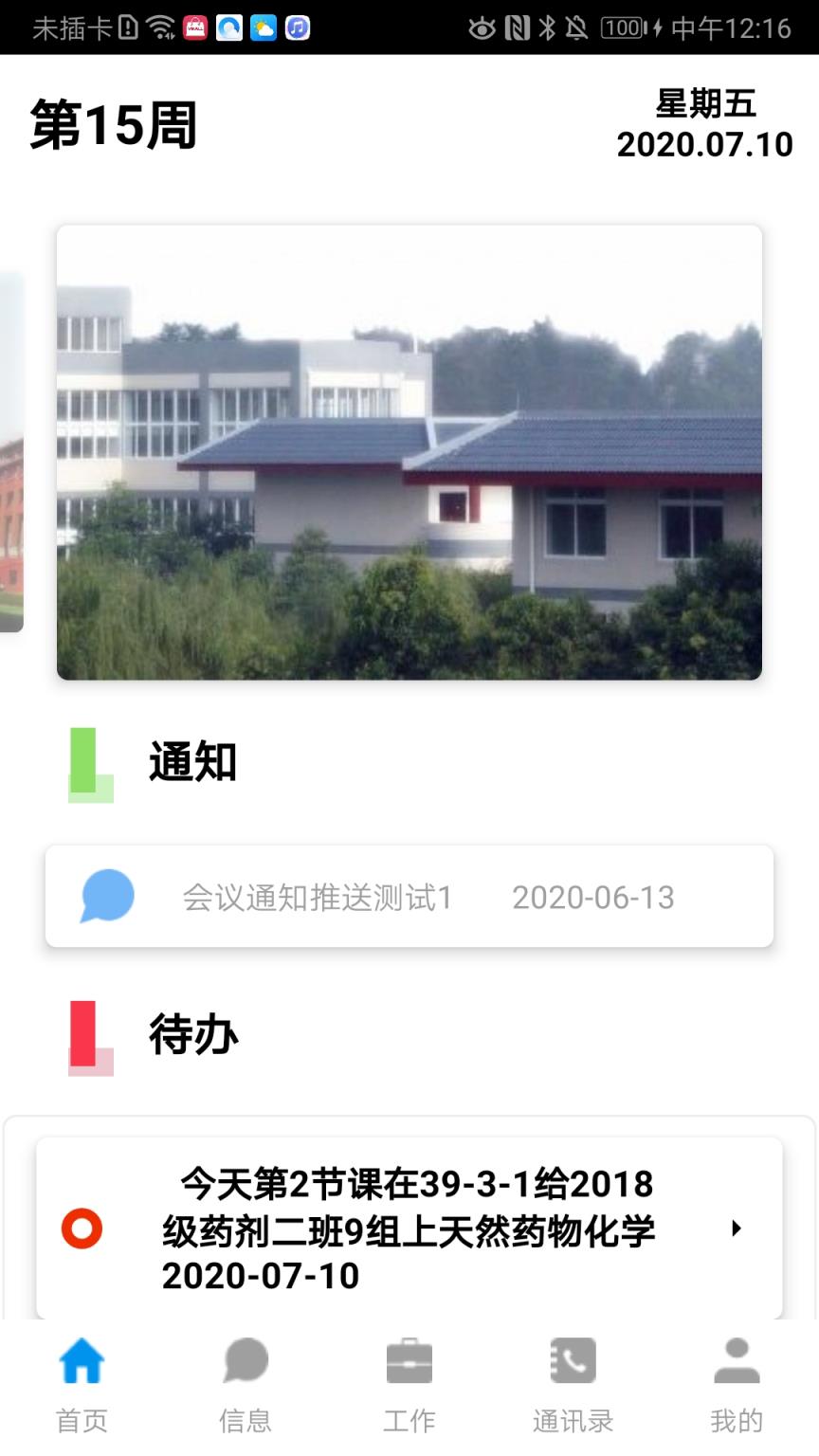This screenshot has width=819, height=1456.
Task: Click the green bar icon next to 通知
Action: [89, 763]
